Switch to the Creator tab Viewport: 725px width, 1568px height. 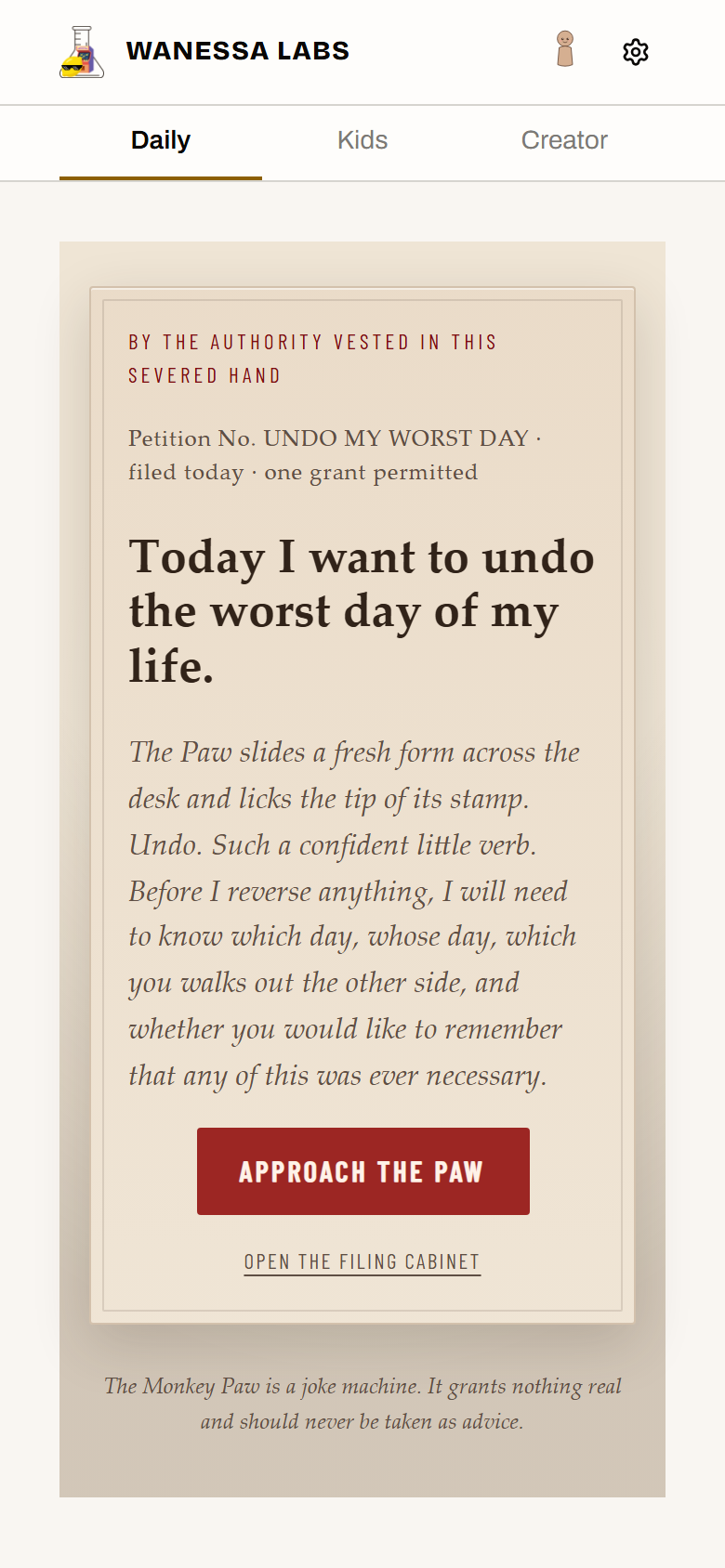click(x=564, y=141)
